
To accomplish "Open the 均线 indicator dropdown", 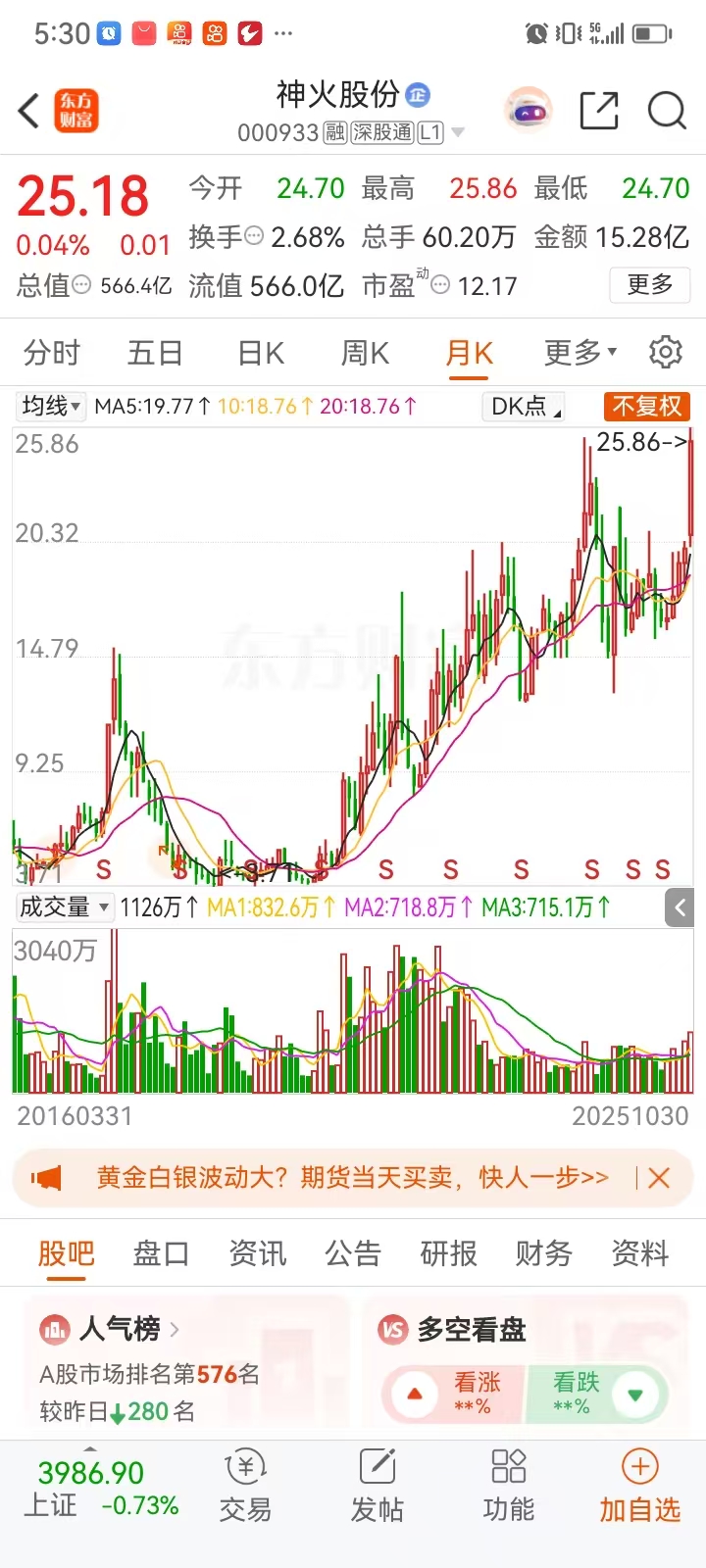I will click(51, 406).
